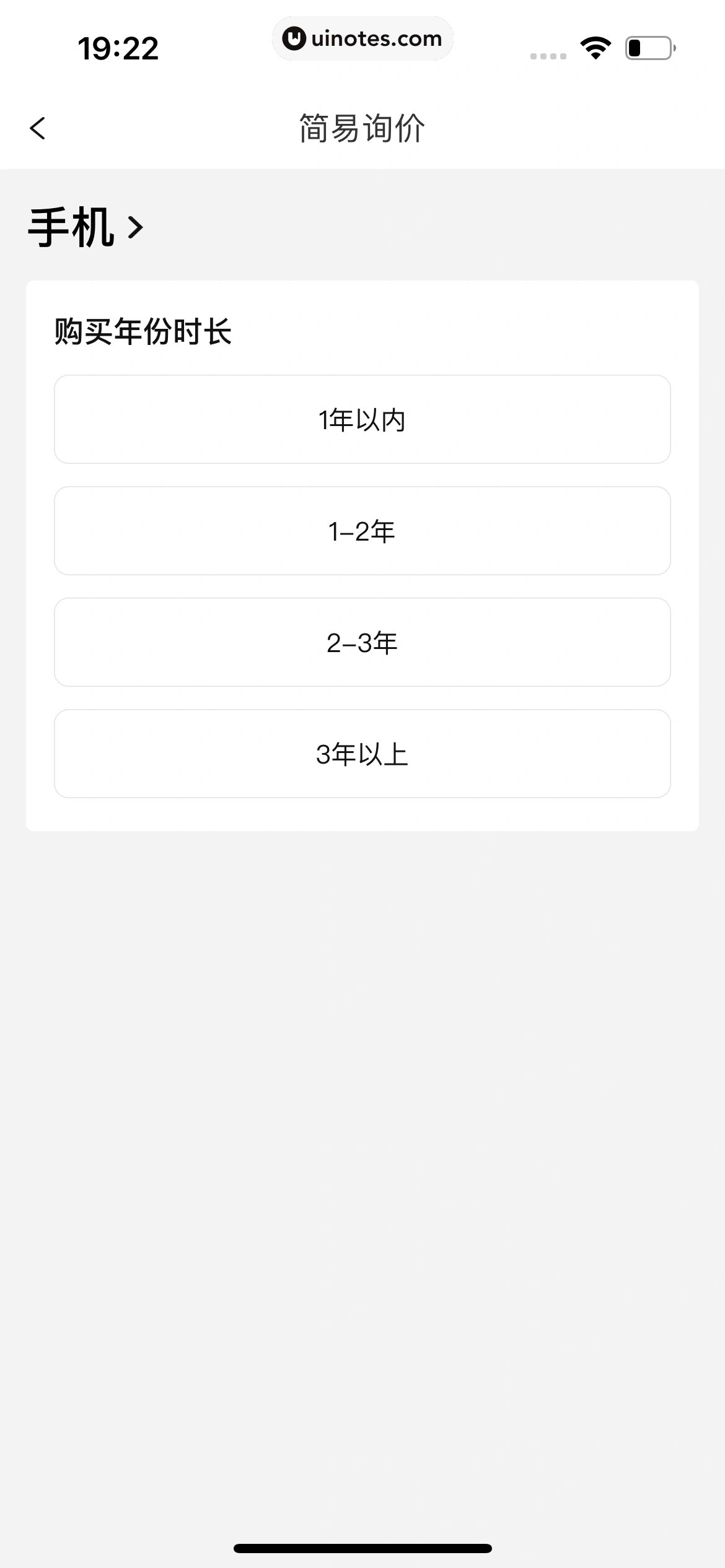Select 3年以上 purchase duration
Image resolution: width=725 pixels, height=1568 pixels.
point(362,754)
